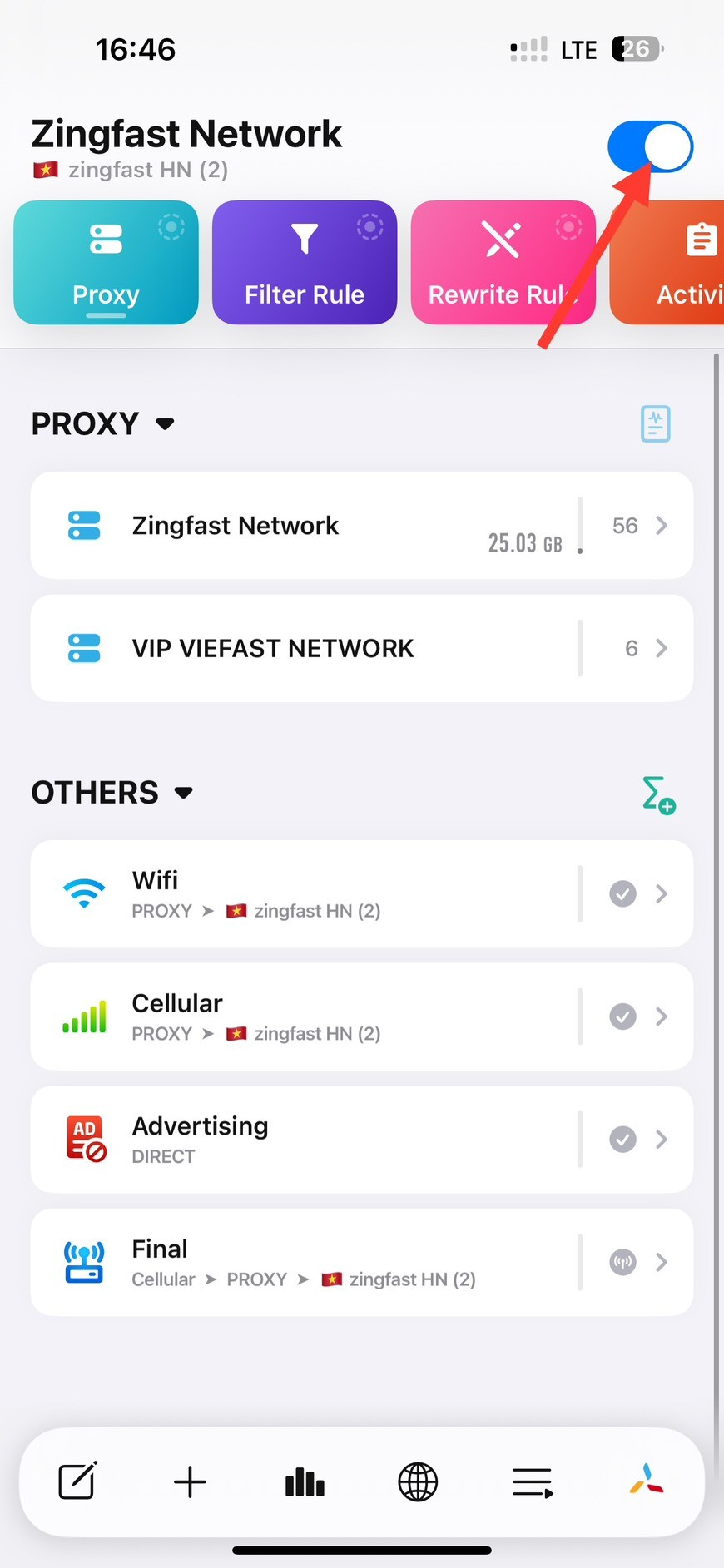The height and width of the screenshot is (1568, 724).
Task: Open the Filter Rule card
Action: (304, 263)
